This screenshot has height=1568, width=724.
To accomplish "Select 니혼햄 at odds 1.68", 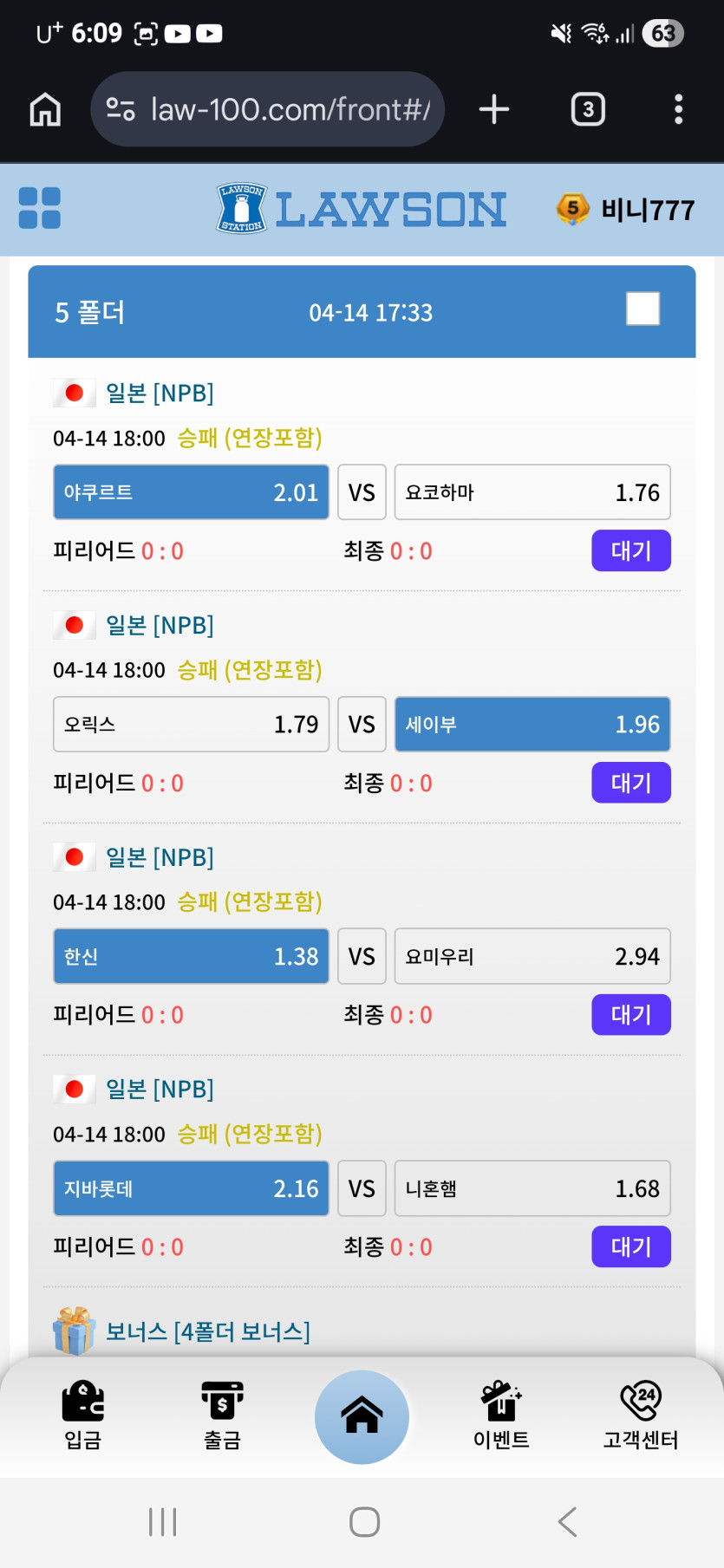I will click(532, 1188).
